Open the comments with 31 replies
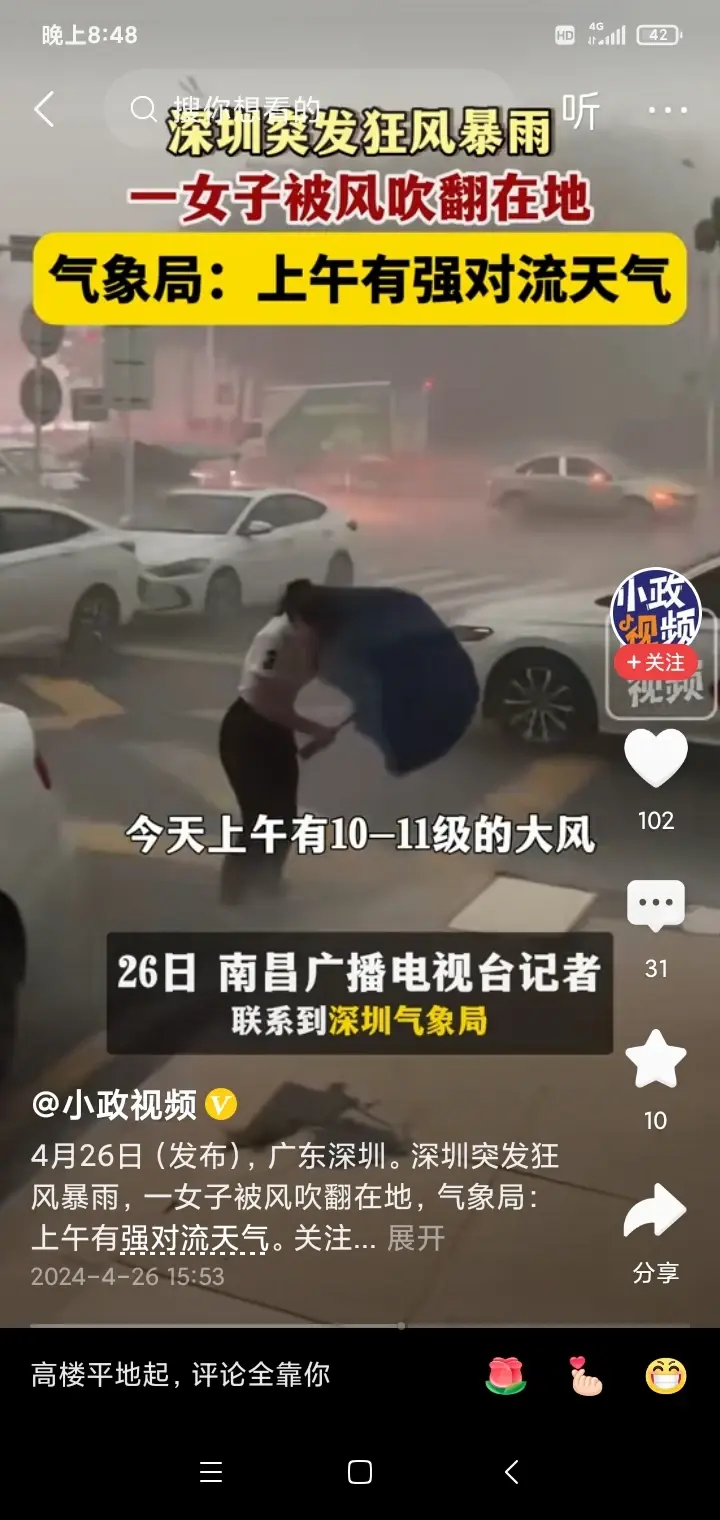 click(x=656, y=906)
